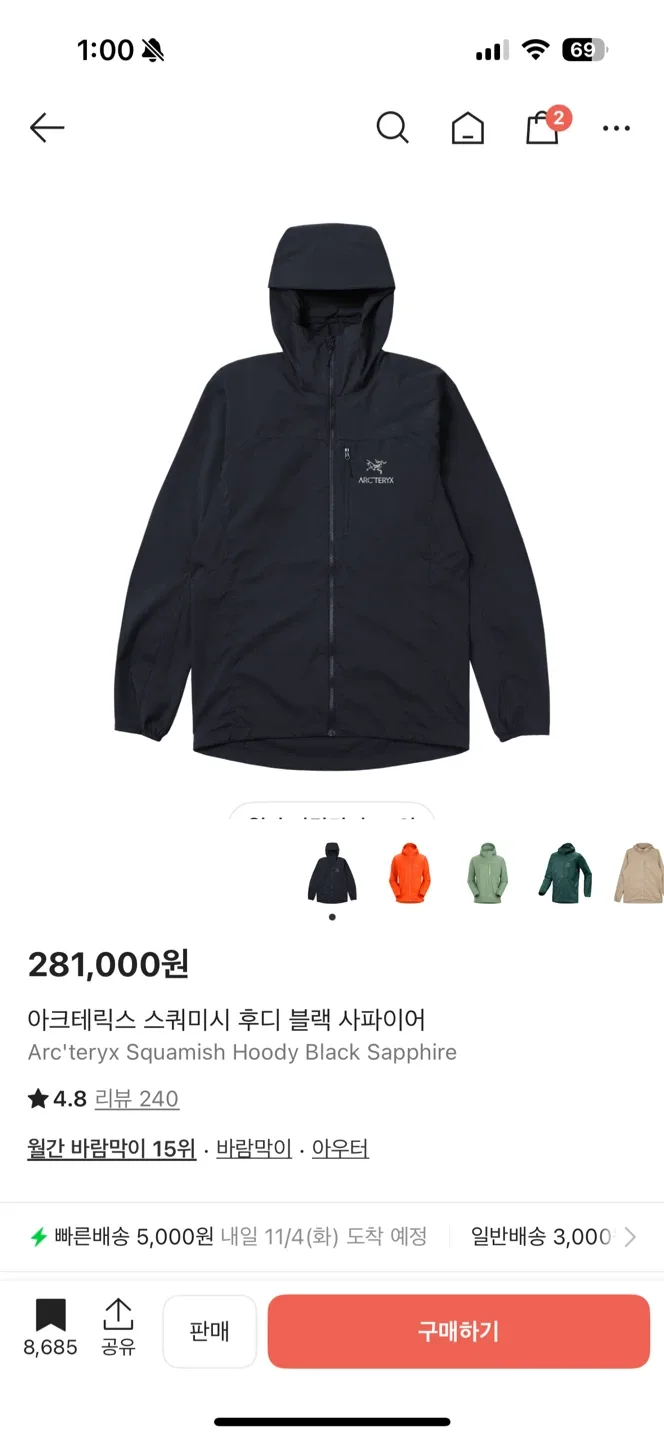The height and width of the screenshot is (1440, 664).
Task: Select the dark green jacket thumbnail
Action: click(x=564, y=873)
